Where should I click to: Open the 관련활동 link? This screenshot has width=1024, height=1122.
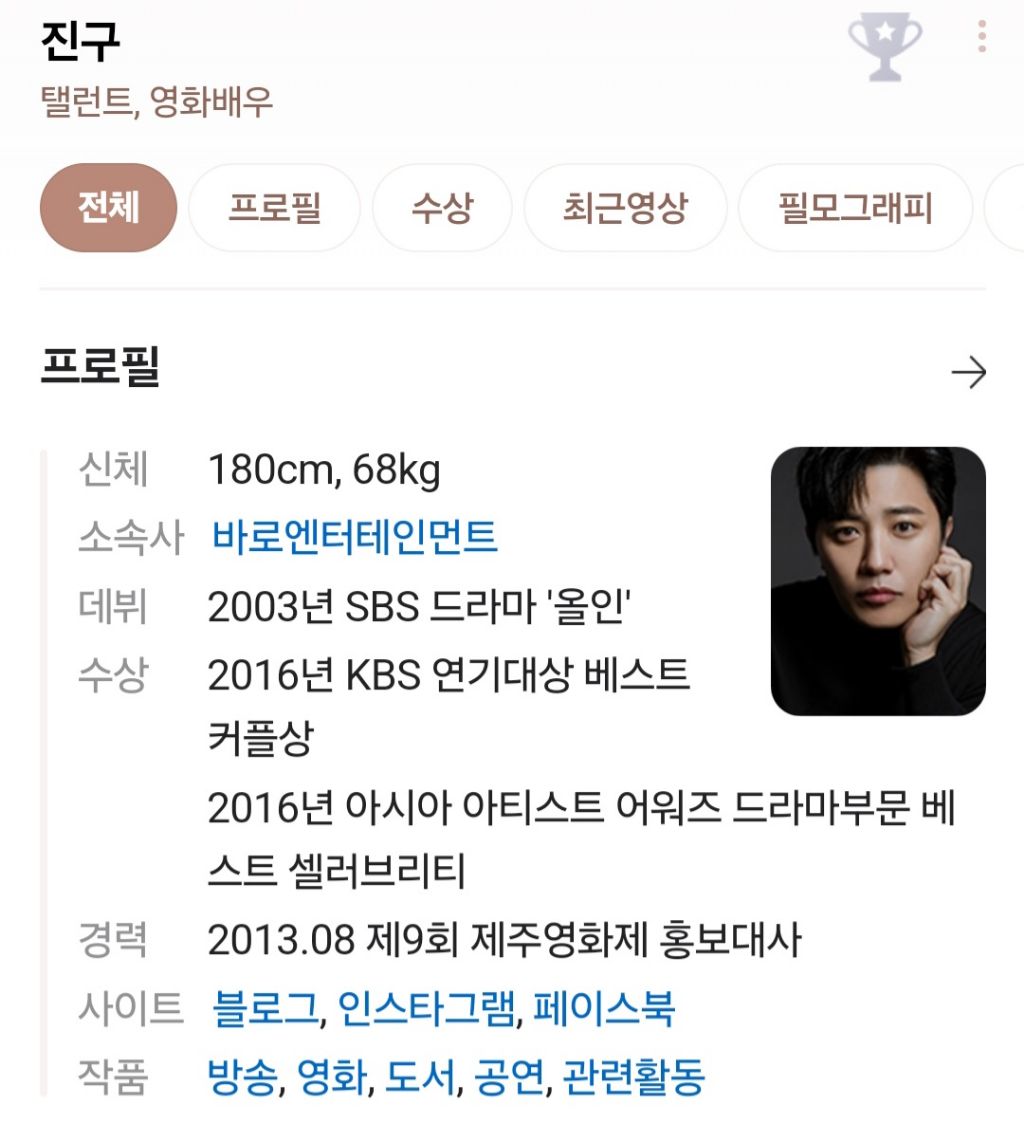633,1077
